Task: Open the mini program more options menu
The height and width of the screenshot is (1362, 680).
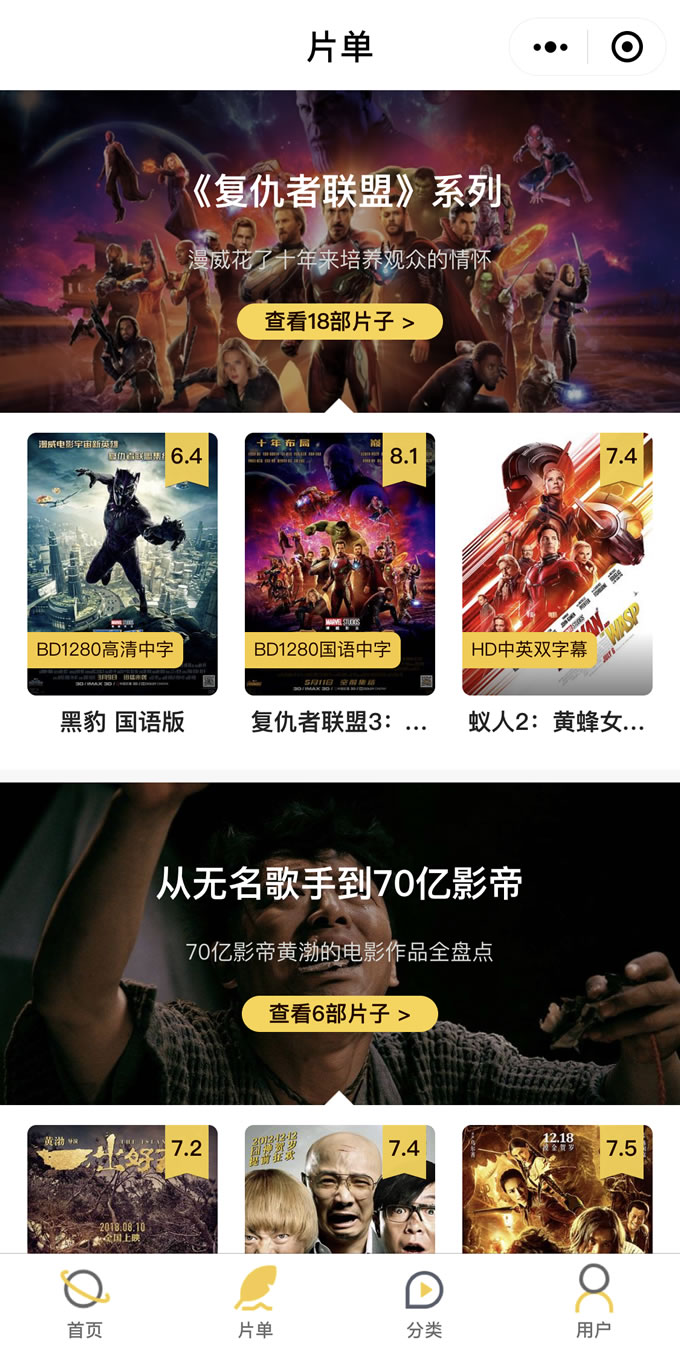Action: pyautogui.click(x=550, y=47)
